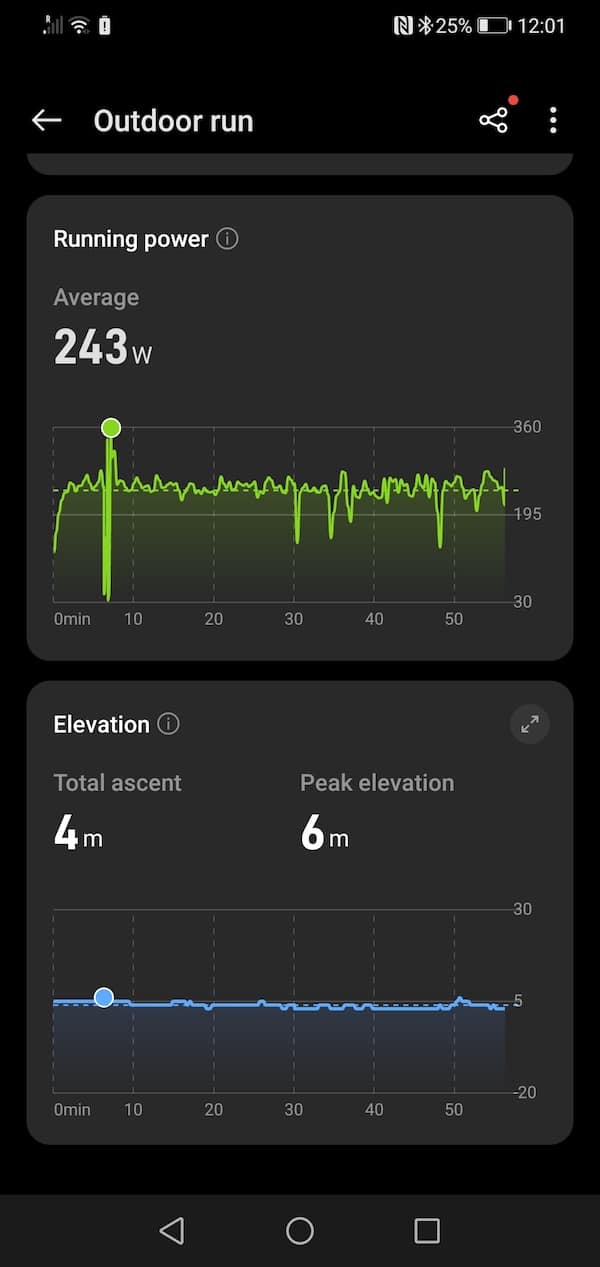Tap the system back button

tap(172, 1230)
